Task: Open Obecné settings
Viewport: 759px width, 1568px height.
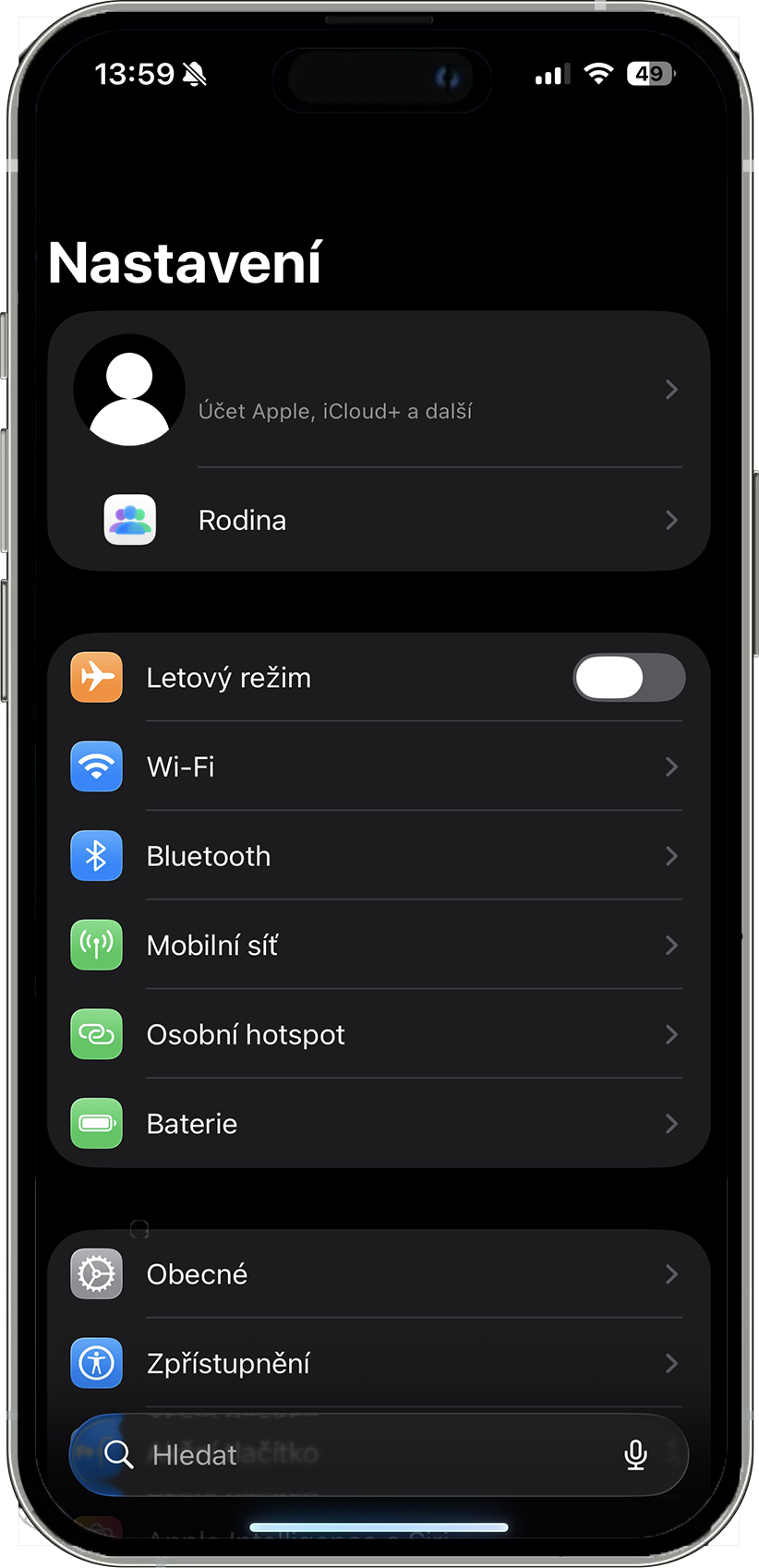Action: (x=379, y=1274)
